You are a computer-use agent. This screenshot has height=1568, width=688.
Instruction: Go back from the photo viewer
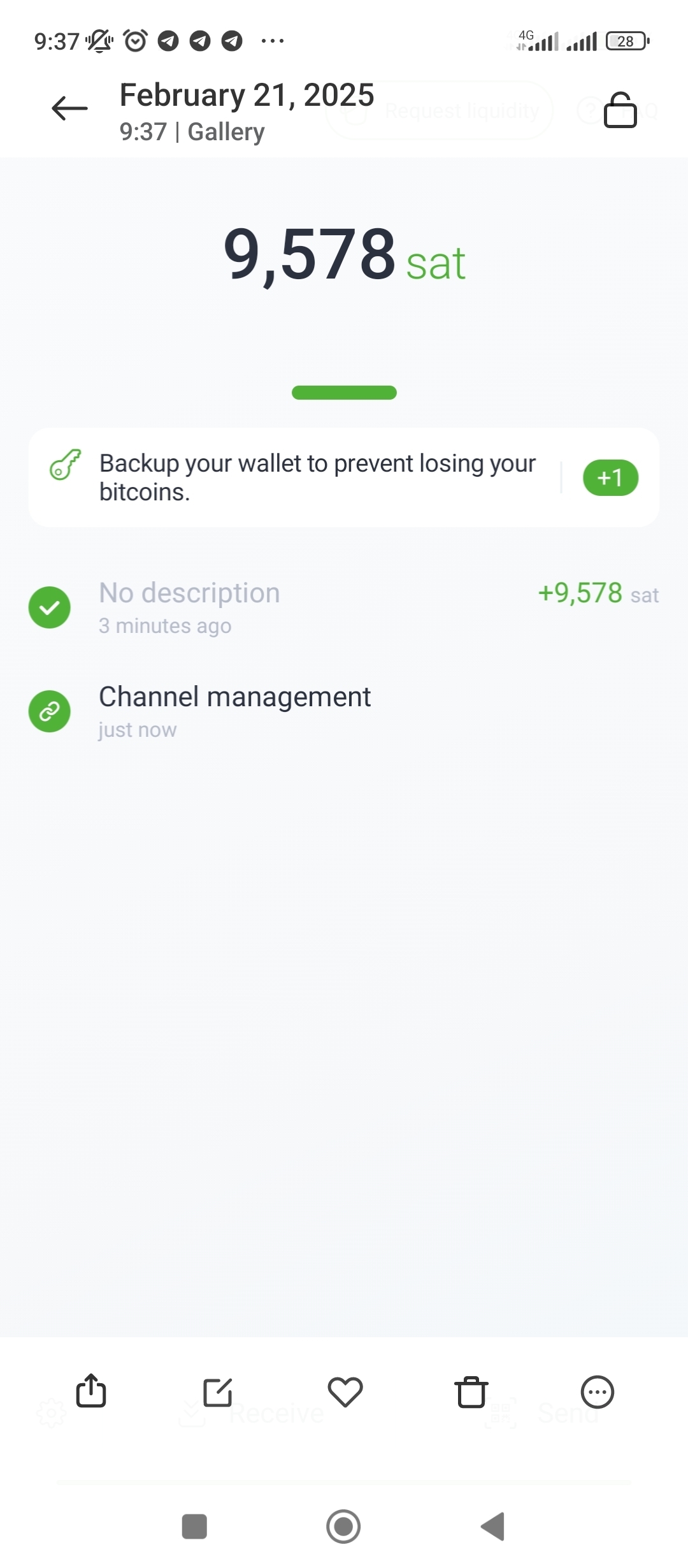69,109
